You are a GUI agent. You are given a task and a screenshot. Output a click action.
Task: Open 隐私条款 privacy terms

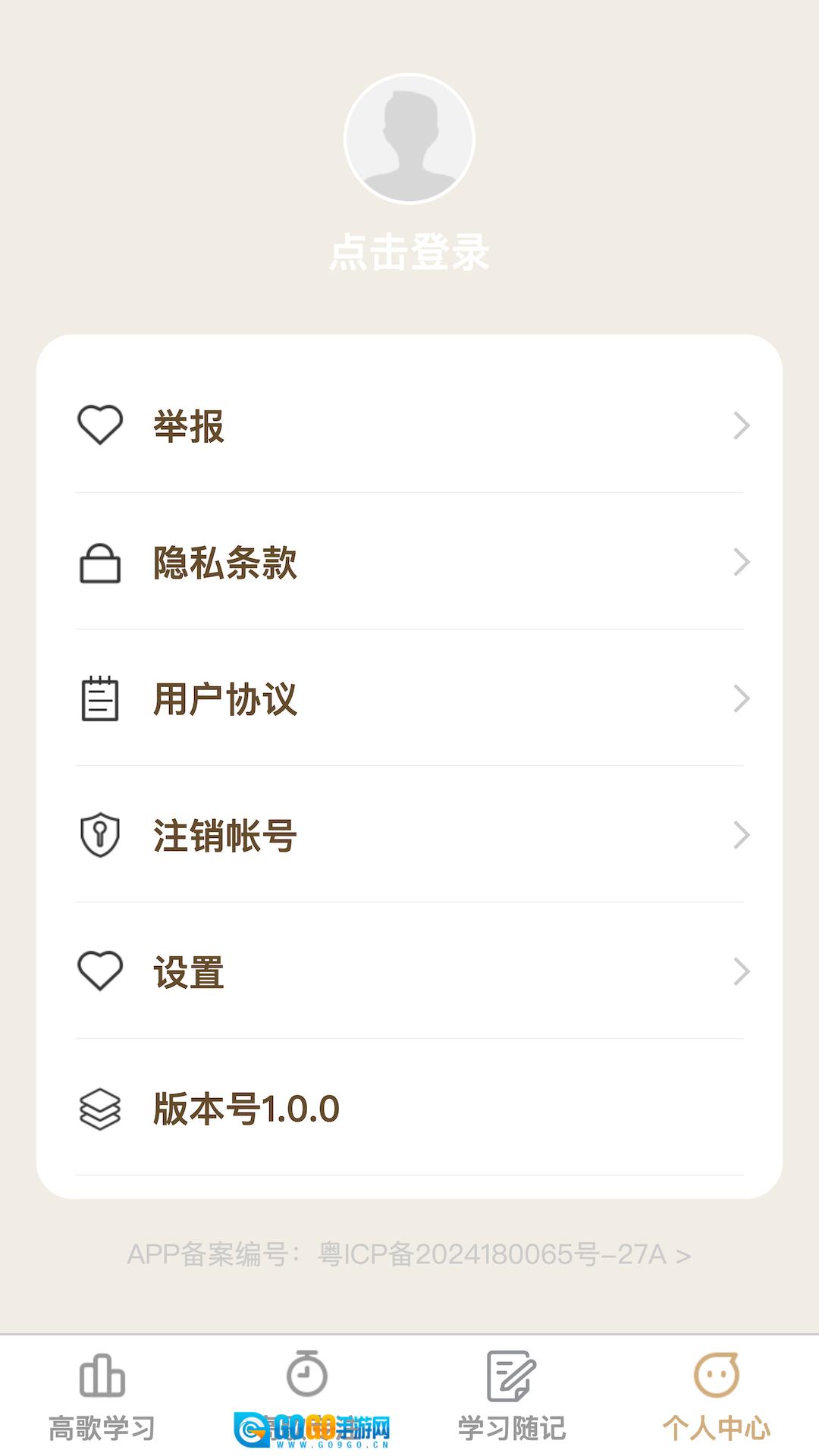409,562
